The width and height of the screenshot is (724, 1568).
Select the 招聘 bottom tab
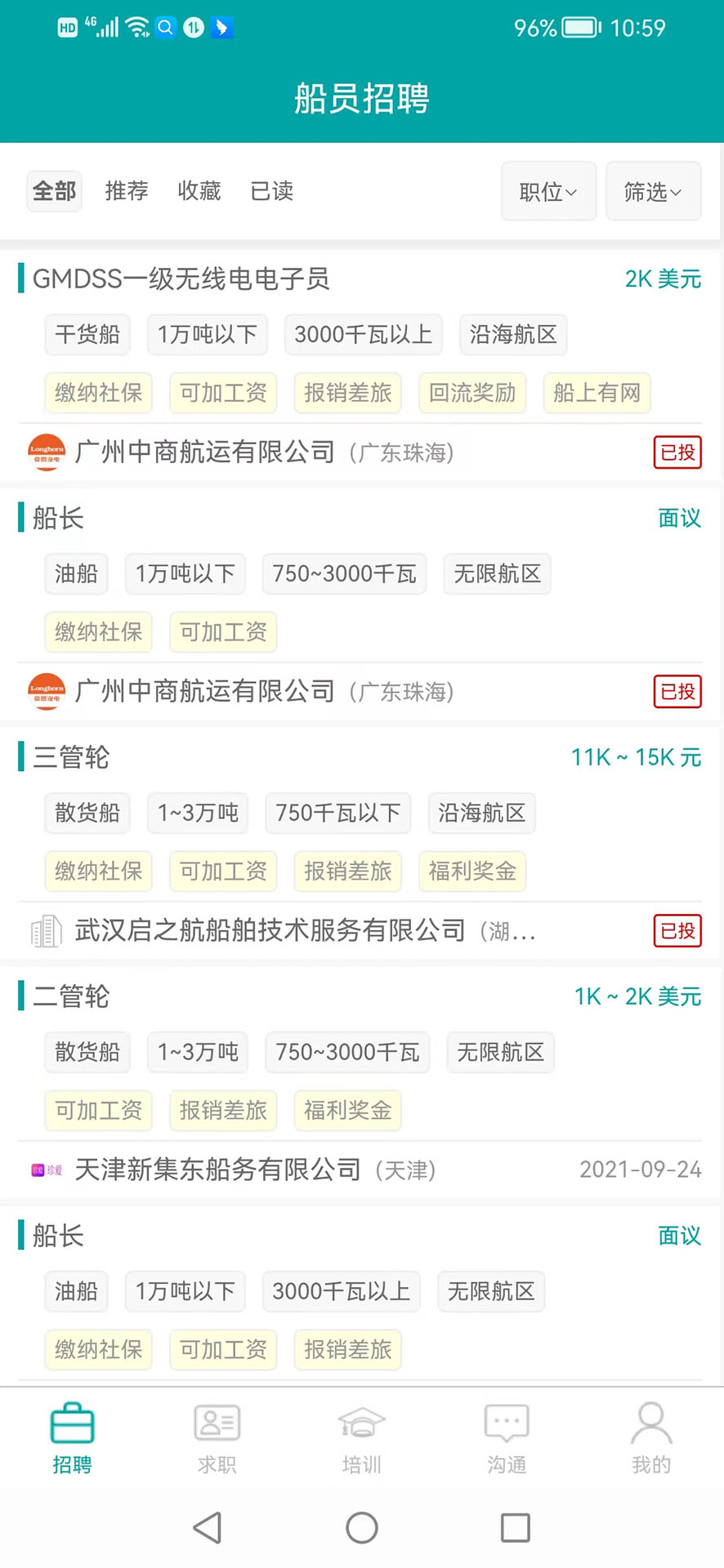point(73,1439)
